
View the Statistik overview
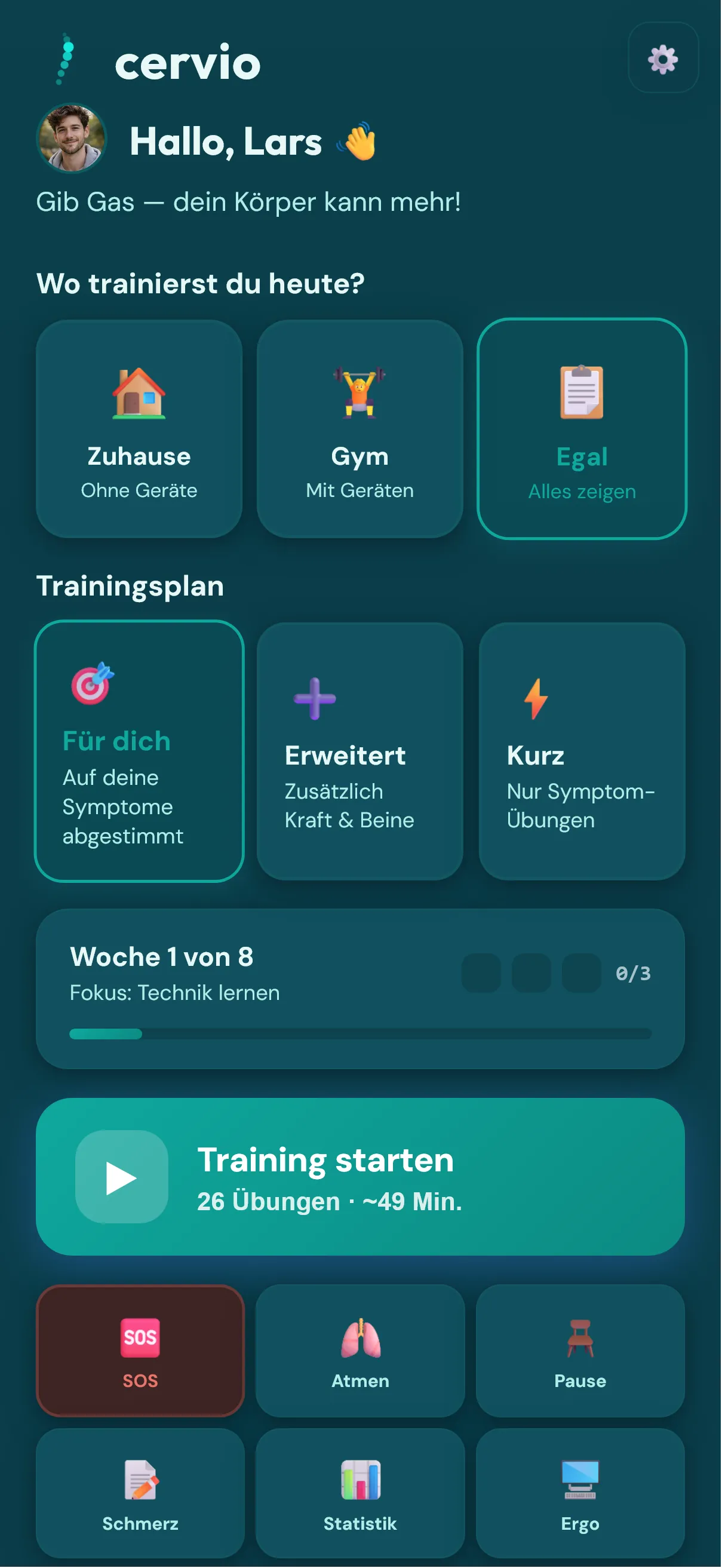click(360, 1493)
